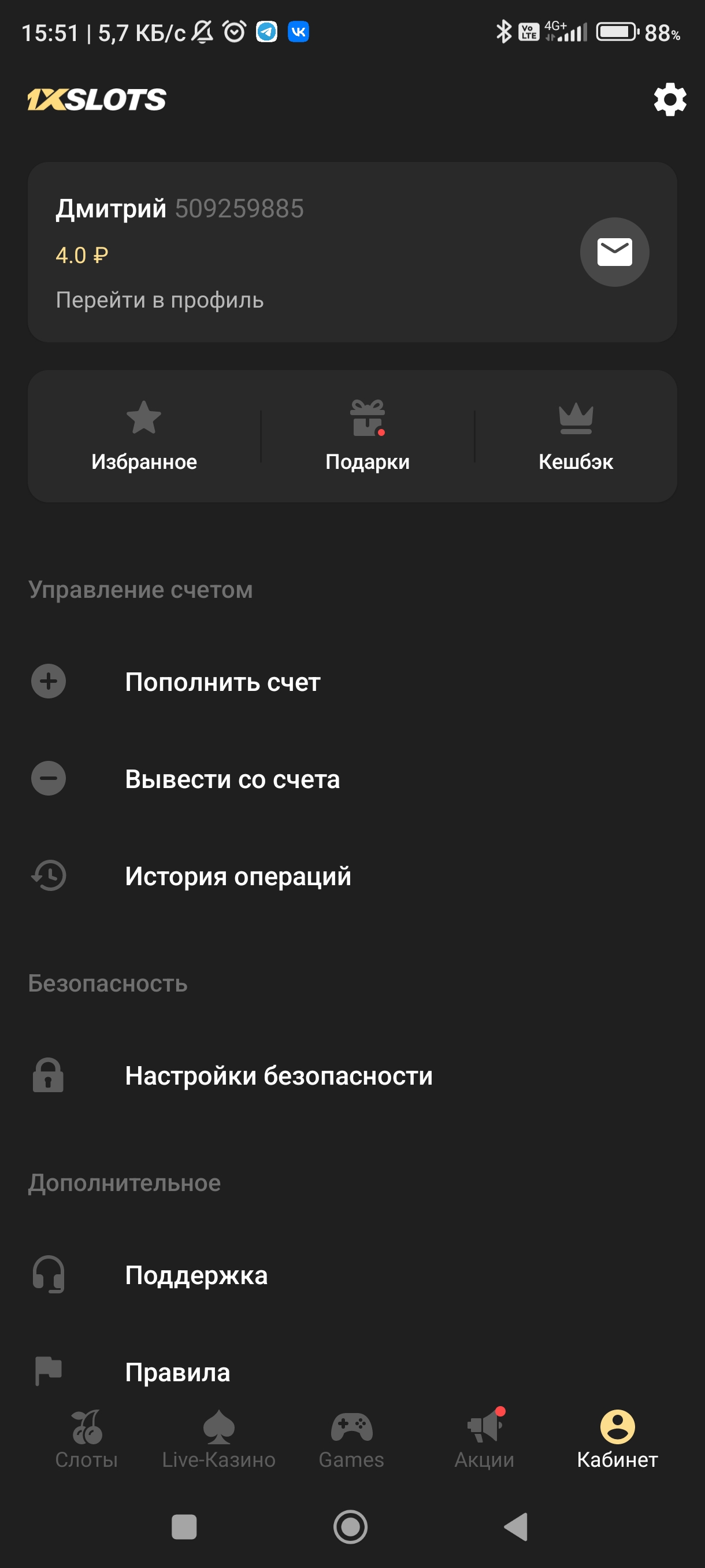
Task: Tap the Кабинет tab
Action: click(x=617, y=1440)
